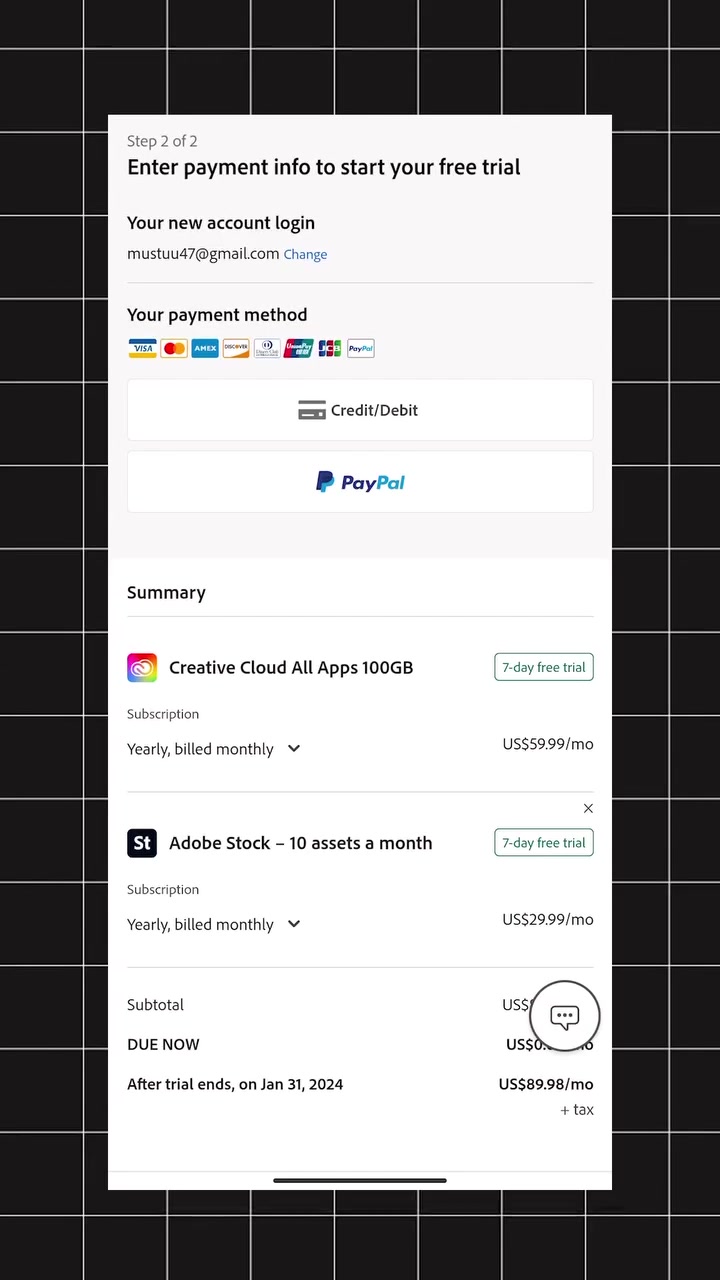This screenshot has width=720, height=1280.
Task: Open the chat support bubble
Action: pos(565,1016)
